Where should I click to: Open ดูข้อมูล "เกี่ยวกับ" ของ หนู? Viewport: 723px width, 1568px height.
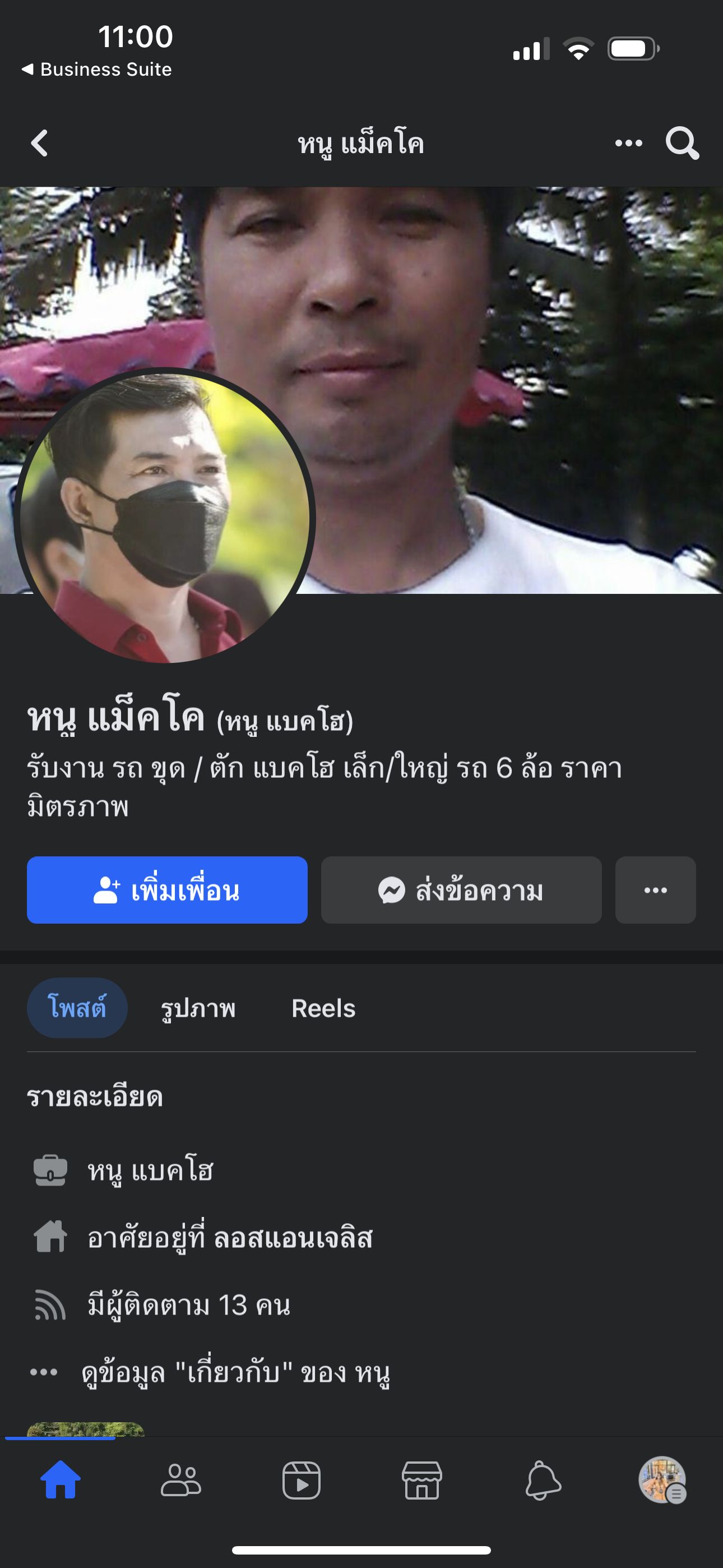tap(235, 1373)
